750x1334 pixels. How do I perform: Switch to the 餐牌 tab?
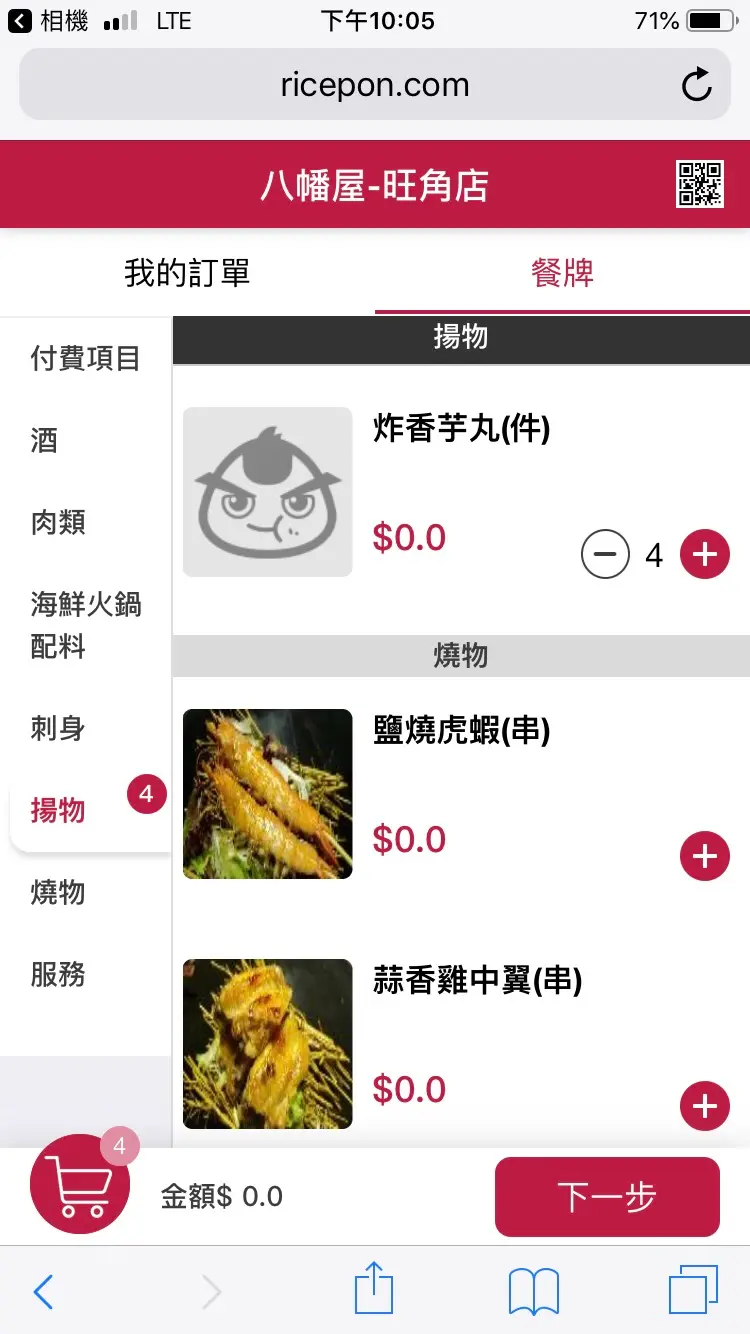click(562, 273)
